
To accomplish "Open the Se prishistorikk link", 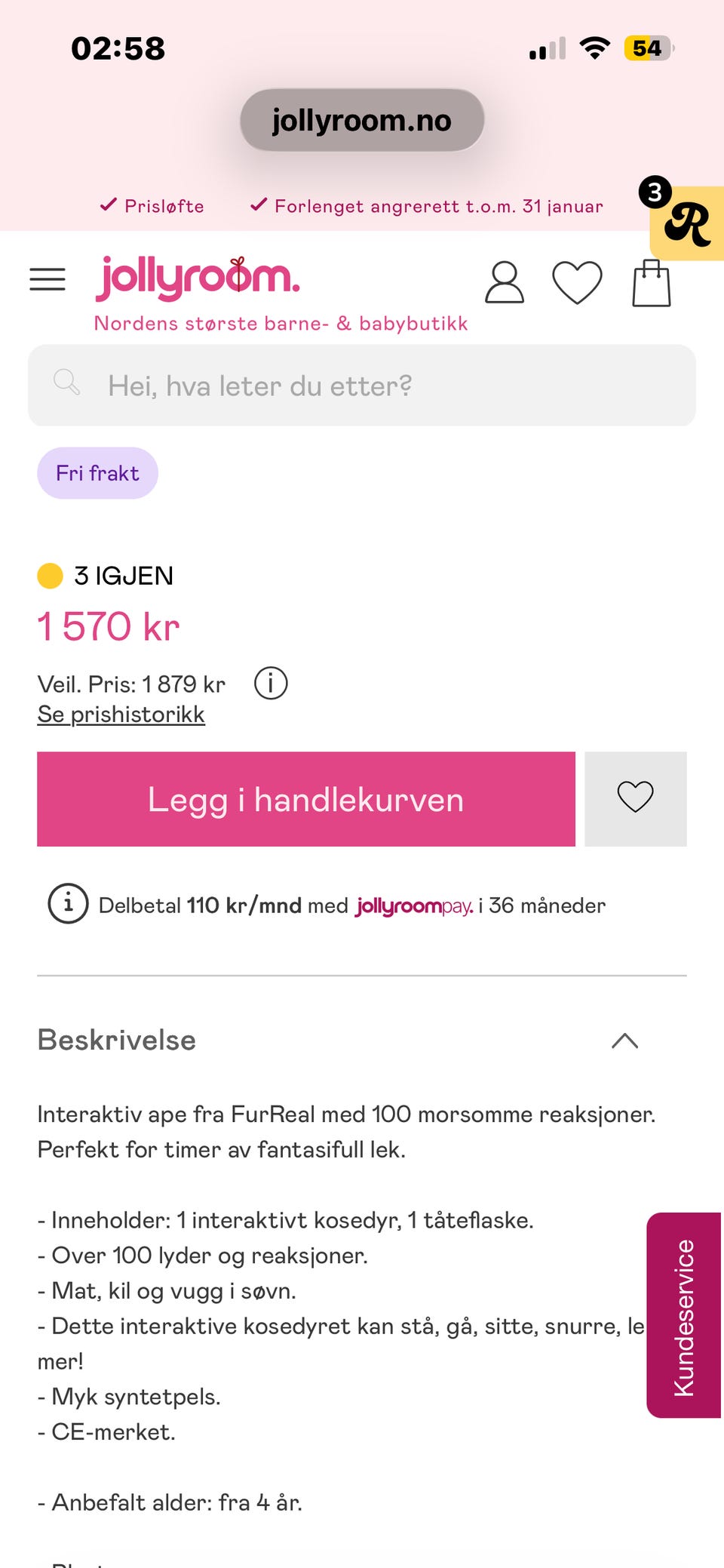I will point(121,712).
